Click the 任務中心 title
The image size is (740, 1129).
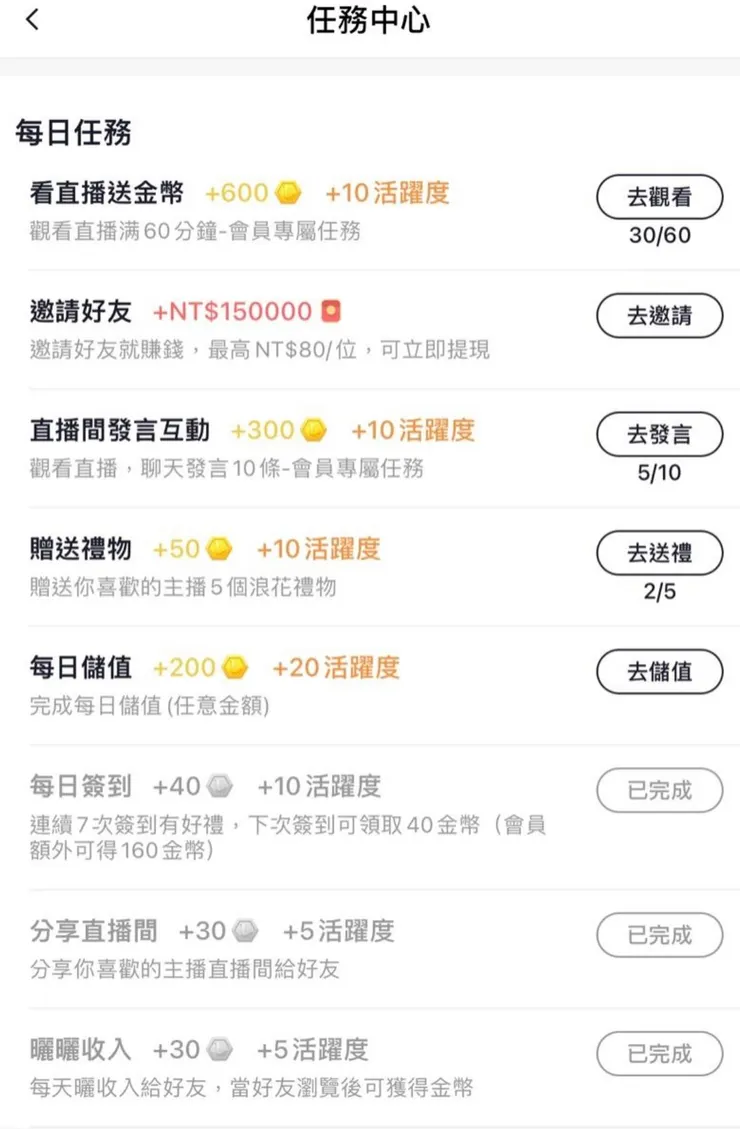pos(370,22)
